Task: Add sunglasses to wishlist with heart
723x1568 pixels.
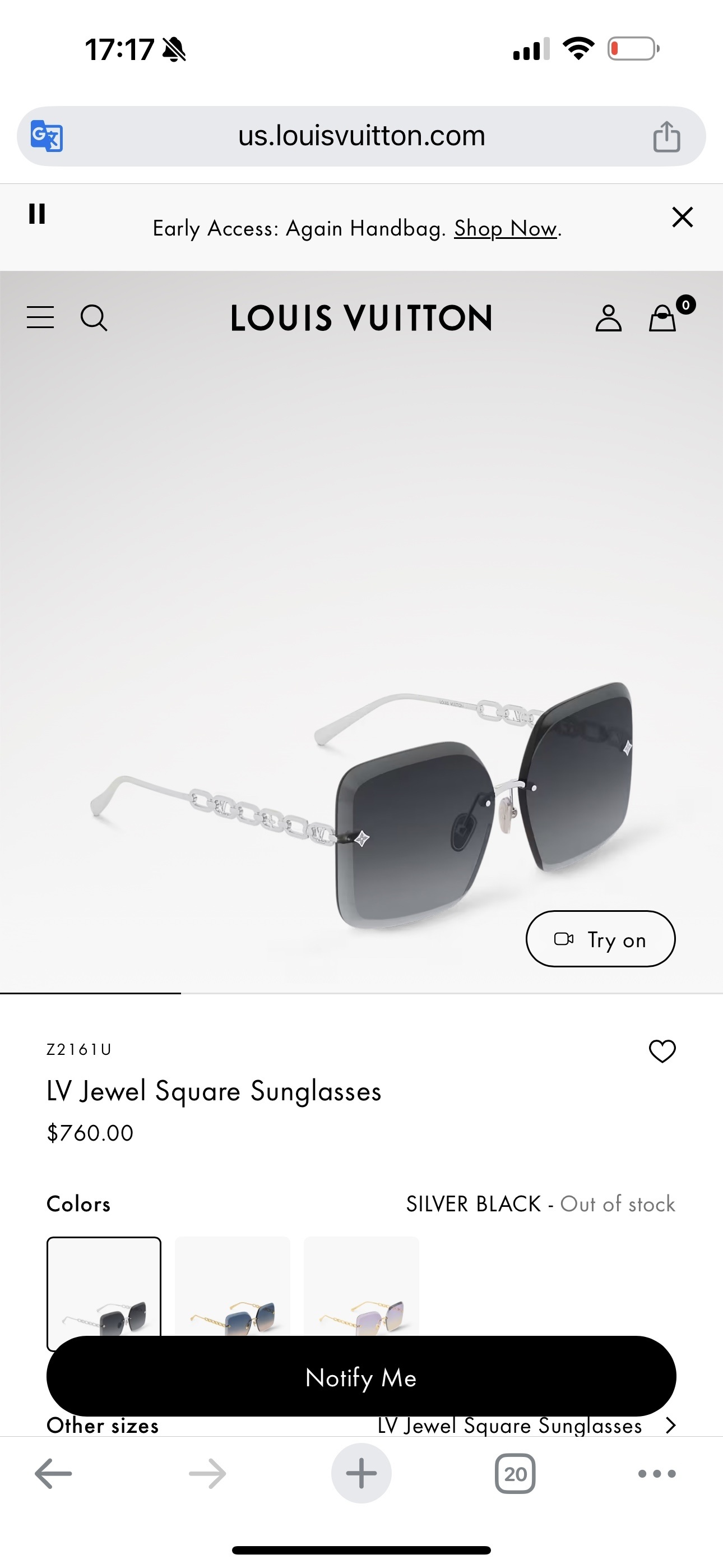Action: 662,1051
